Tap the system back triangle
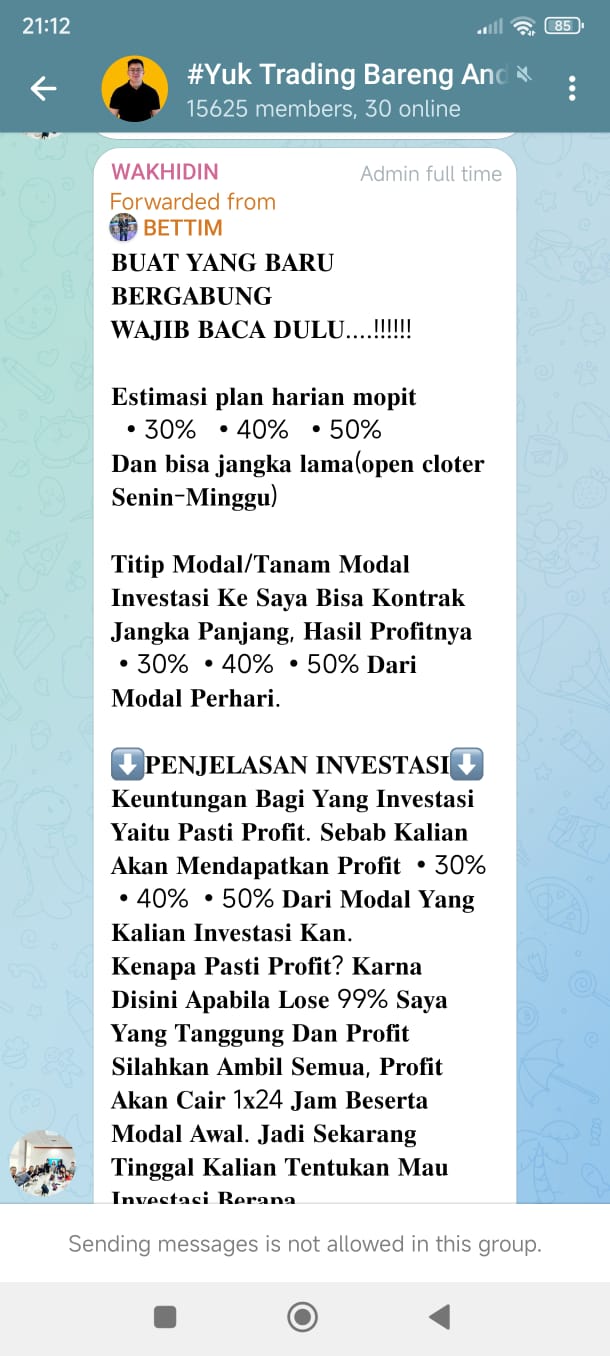Screen dimensions: 610x1356 click(x=439, y=1317)
